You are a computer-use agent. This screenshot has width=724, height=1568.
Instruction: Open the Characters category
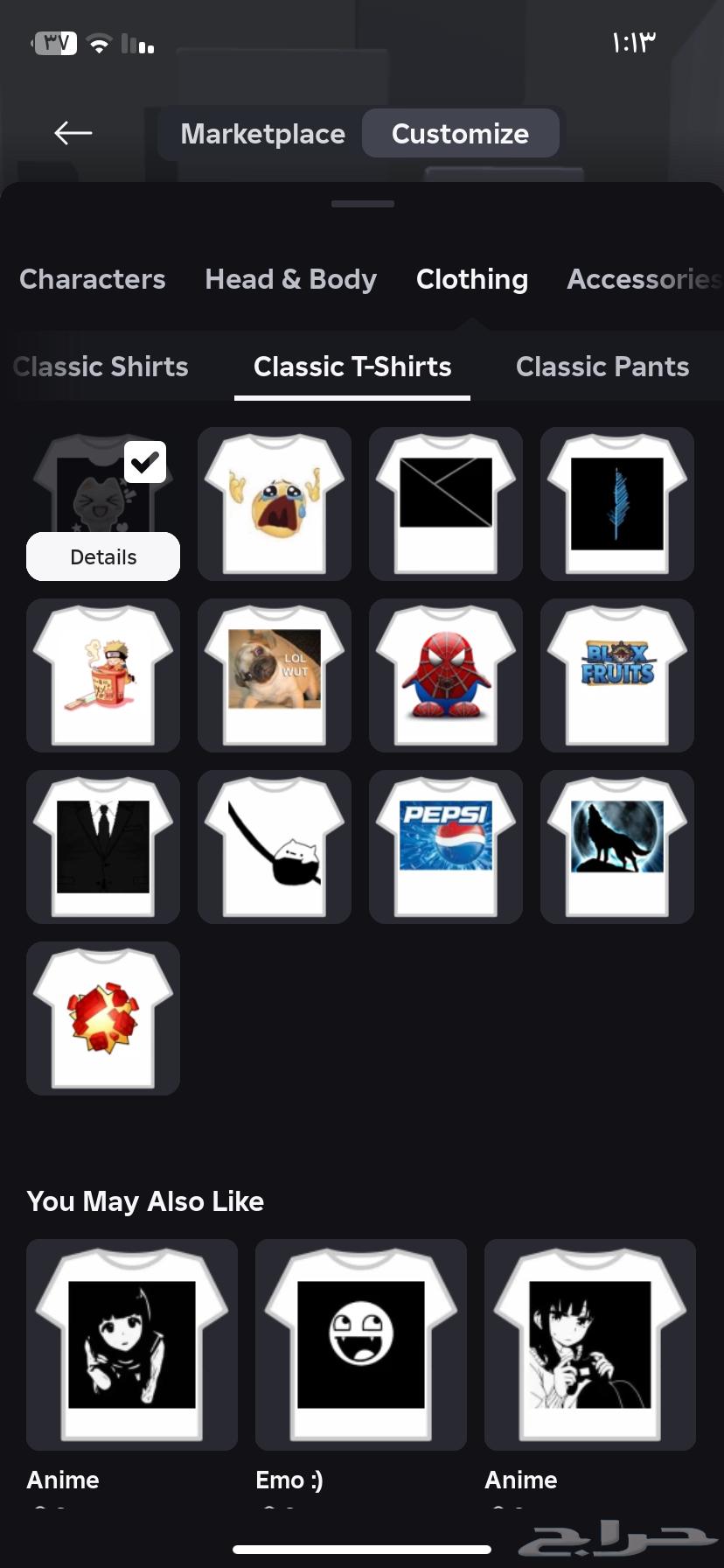tap(93, 279)
